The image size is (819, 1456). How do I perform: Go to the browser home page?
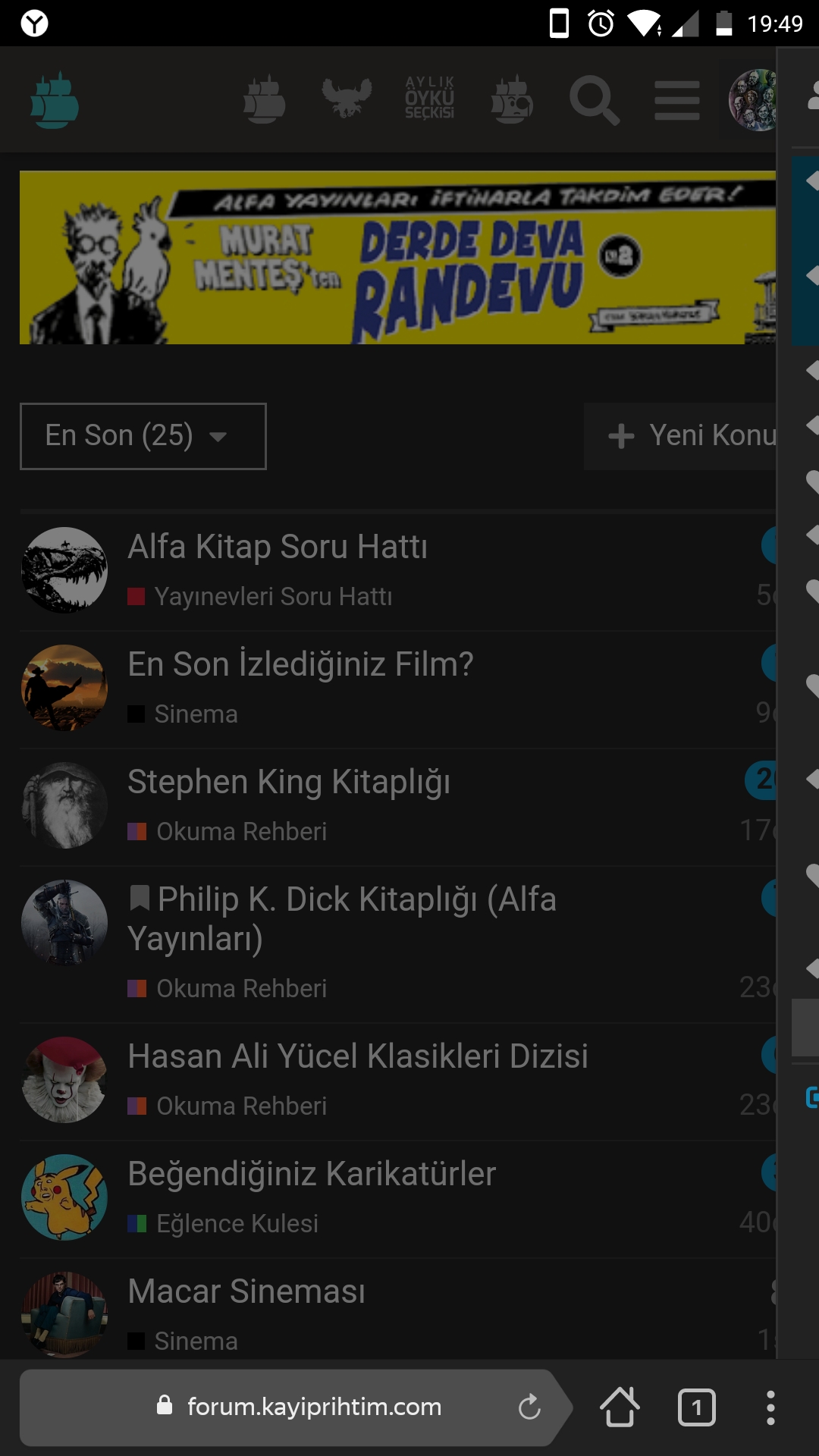point(620,1407)
